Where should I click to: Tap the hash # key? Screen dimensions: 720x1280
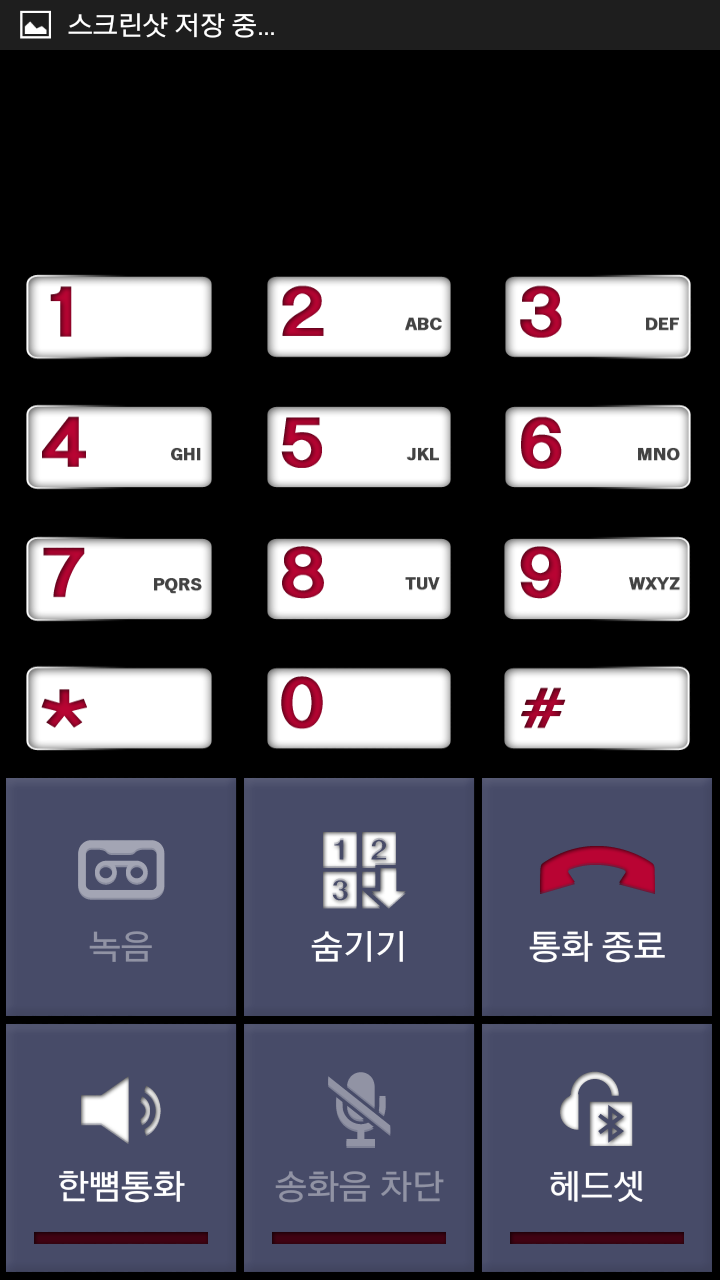pos(597,708)
